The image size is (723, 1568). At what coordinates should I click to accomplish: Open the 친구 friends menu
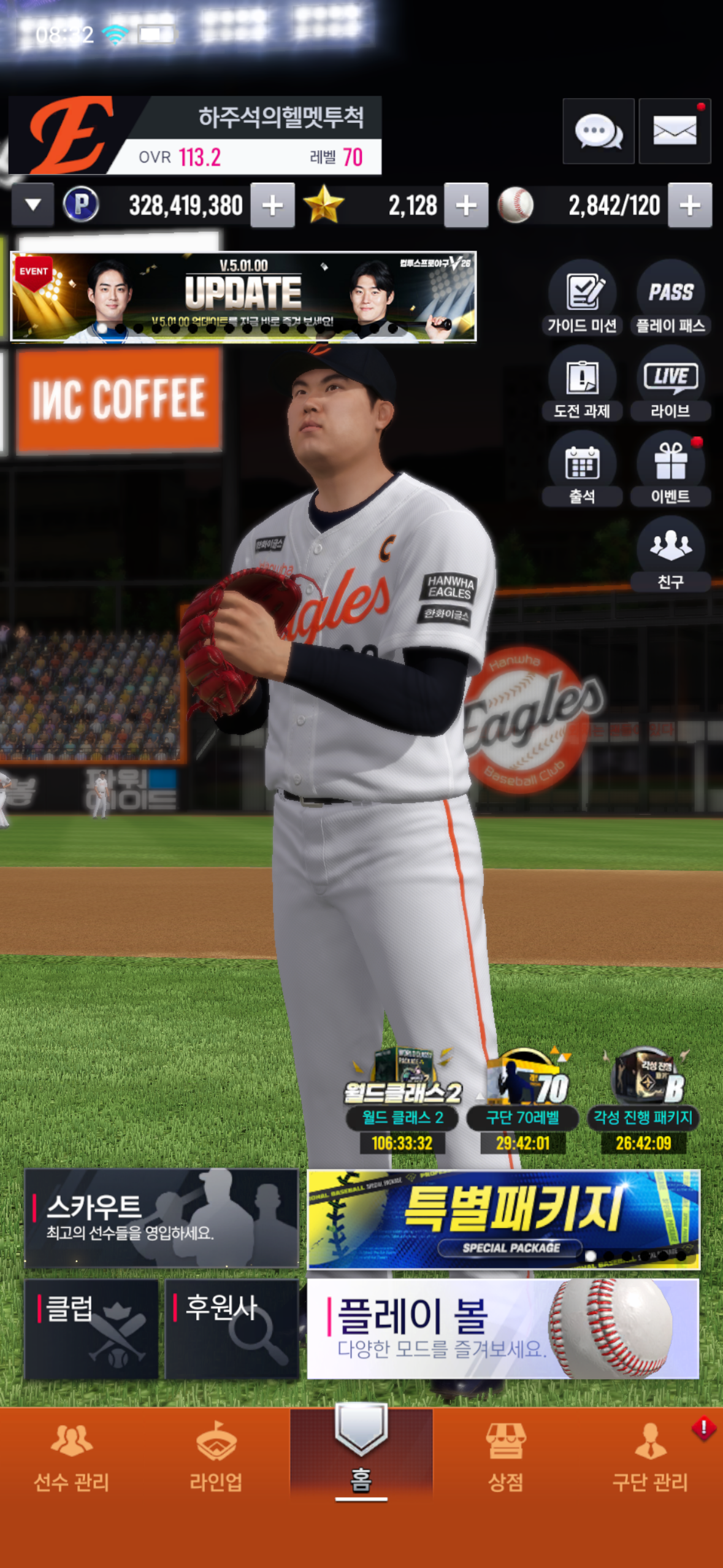tap(670, 553)
